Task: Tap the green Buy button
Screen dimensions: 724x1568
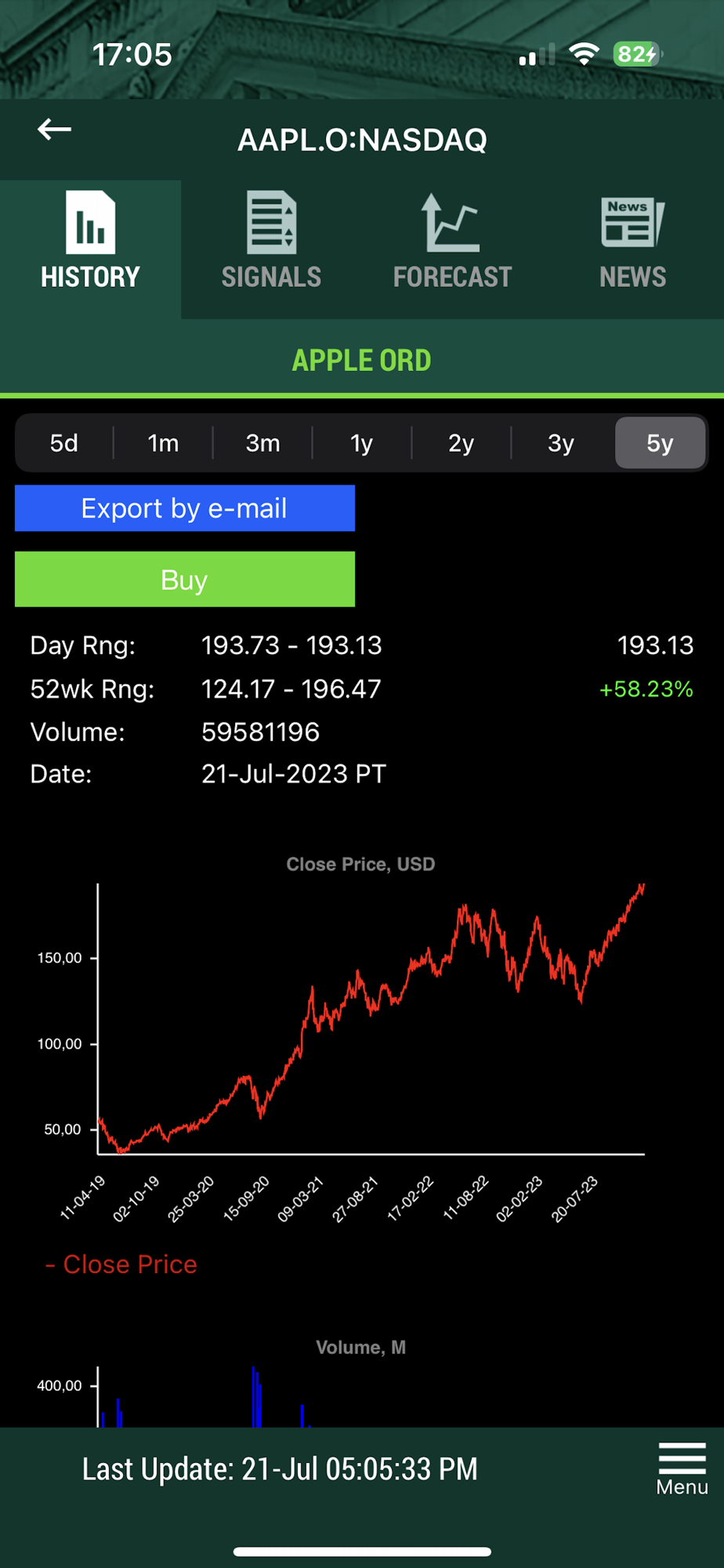Action: click(185, 579)
